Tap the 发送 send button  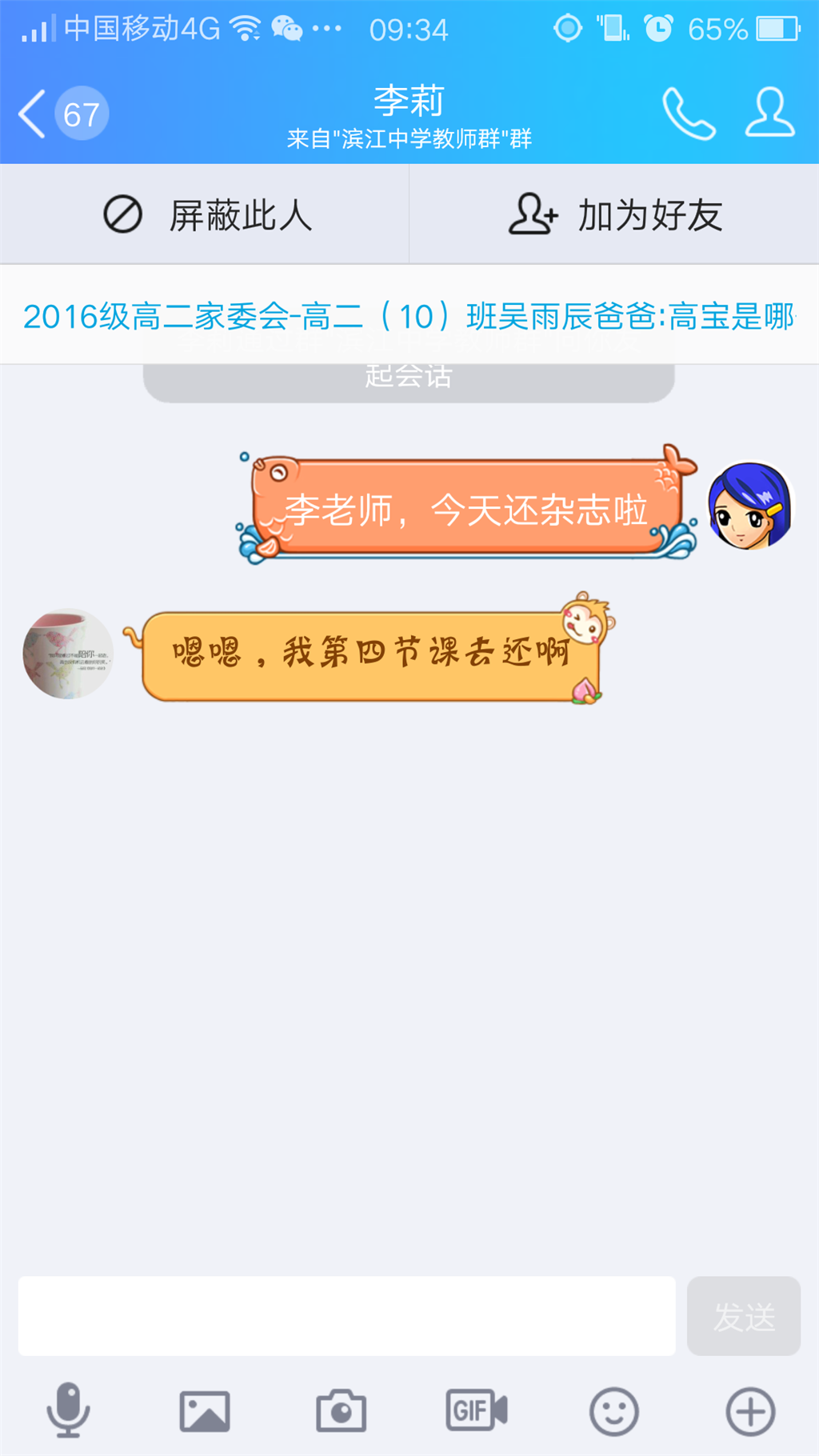pos(744,1316)
